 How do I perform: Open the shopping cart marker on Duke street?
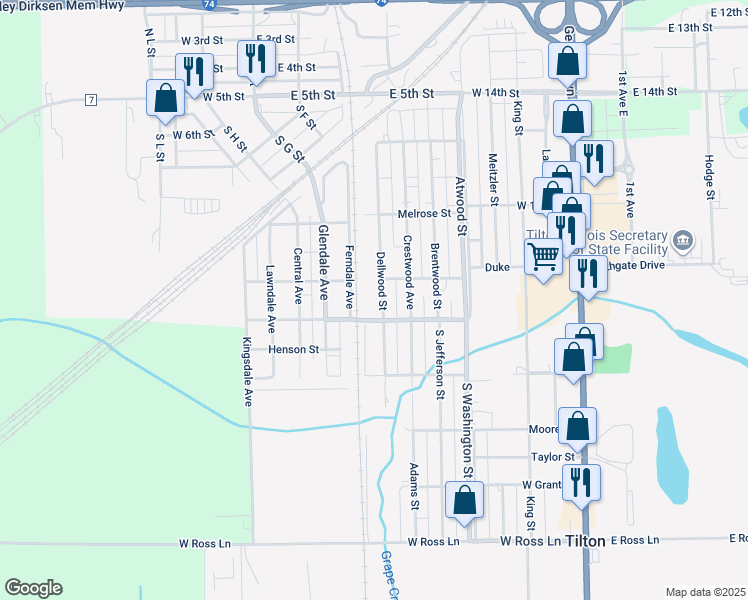click(543, 257)
